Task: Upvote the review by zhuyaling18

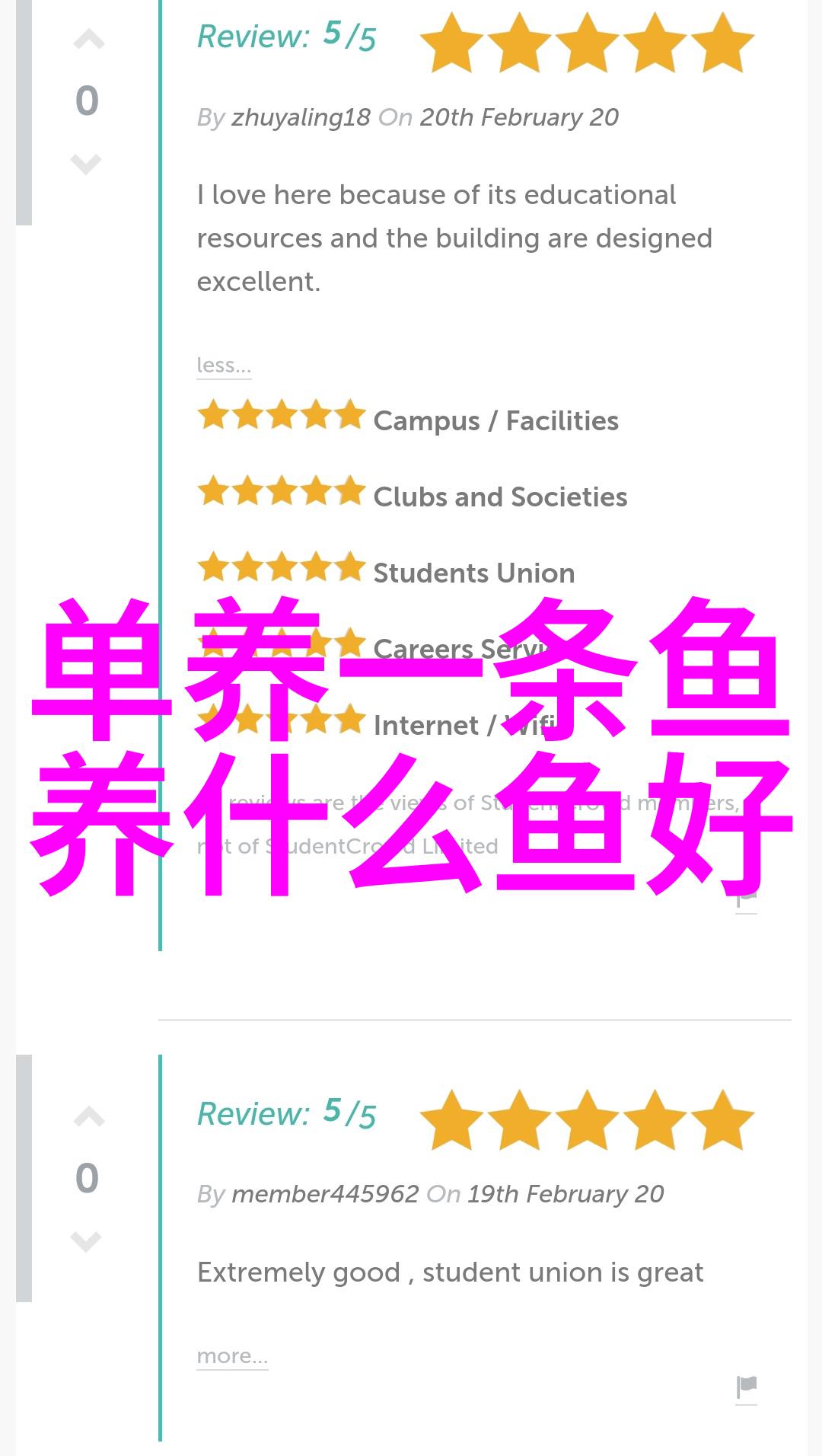Action: point(88,40)
